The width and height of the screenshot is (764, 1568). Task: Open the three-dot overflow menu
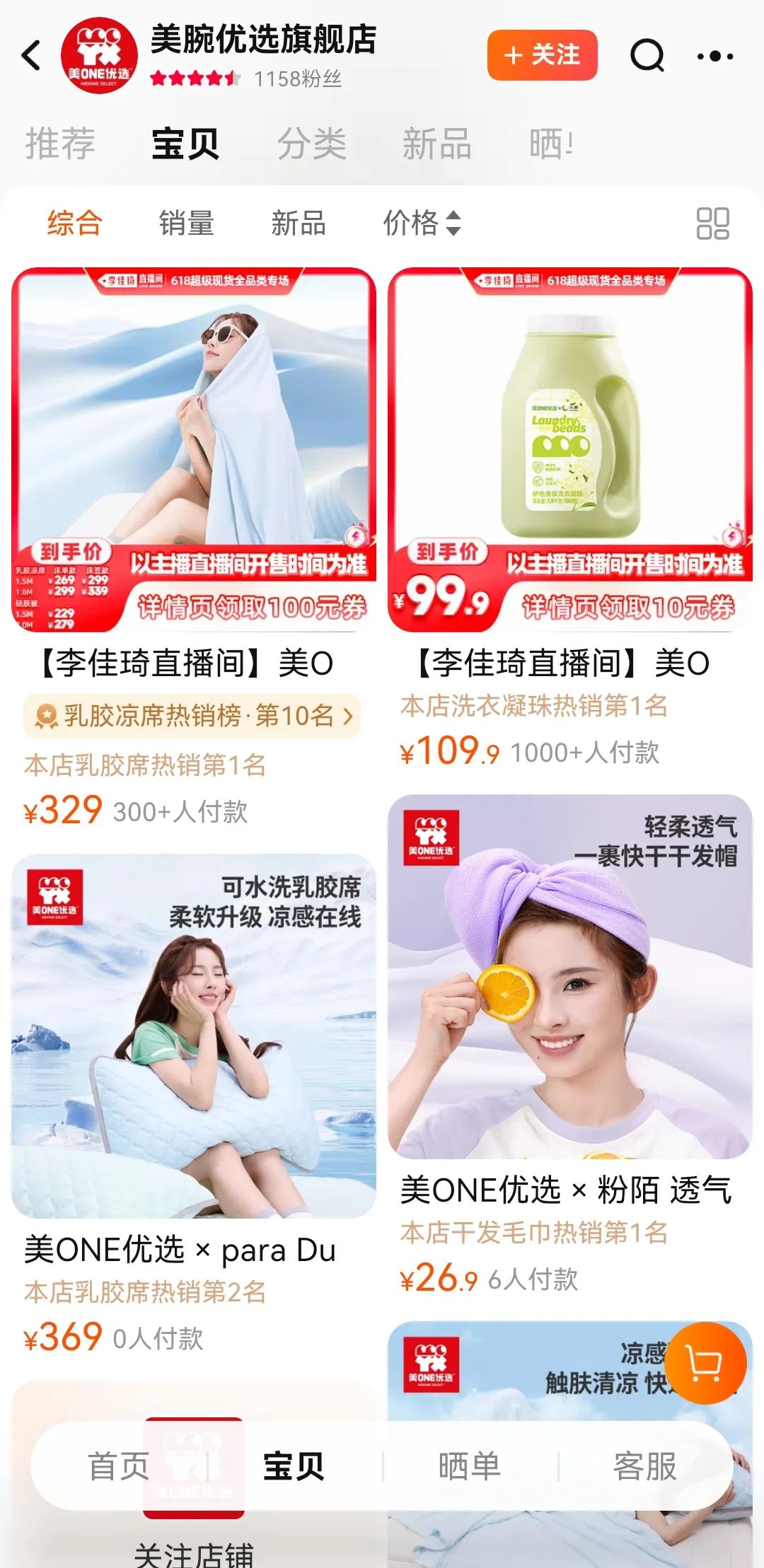pyautogui.click(x=714, y=56)
